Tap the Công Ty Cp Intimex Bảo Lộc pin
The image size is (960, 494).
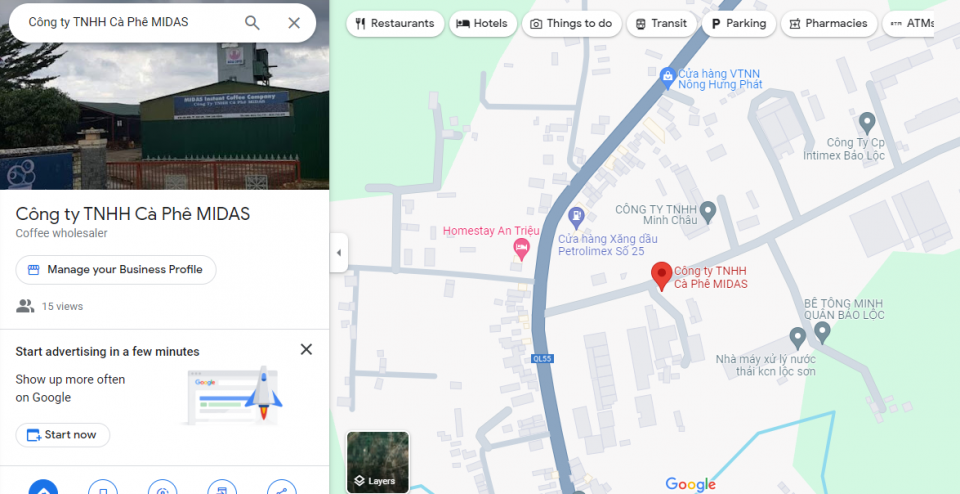(x=867, y=122)
